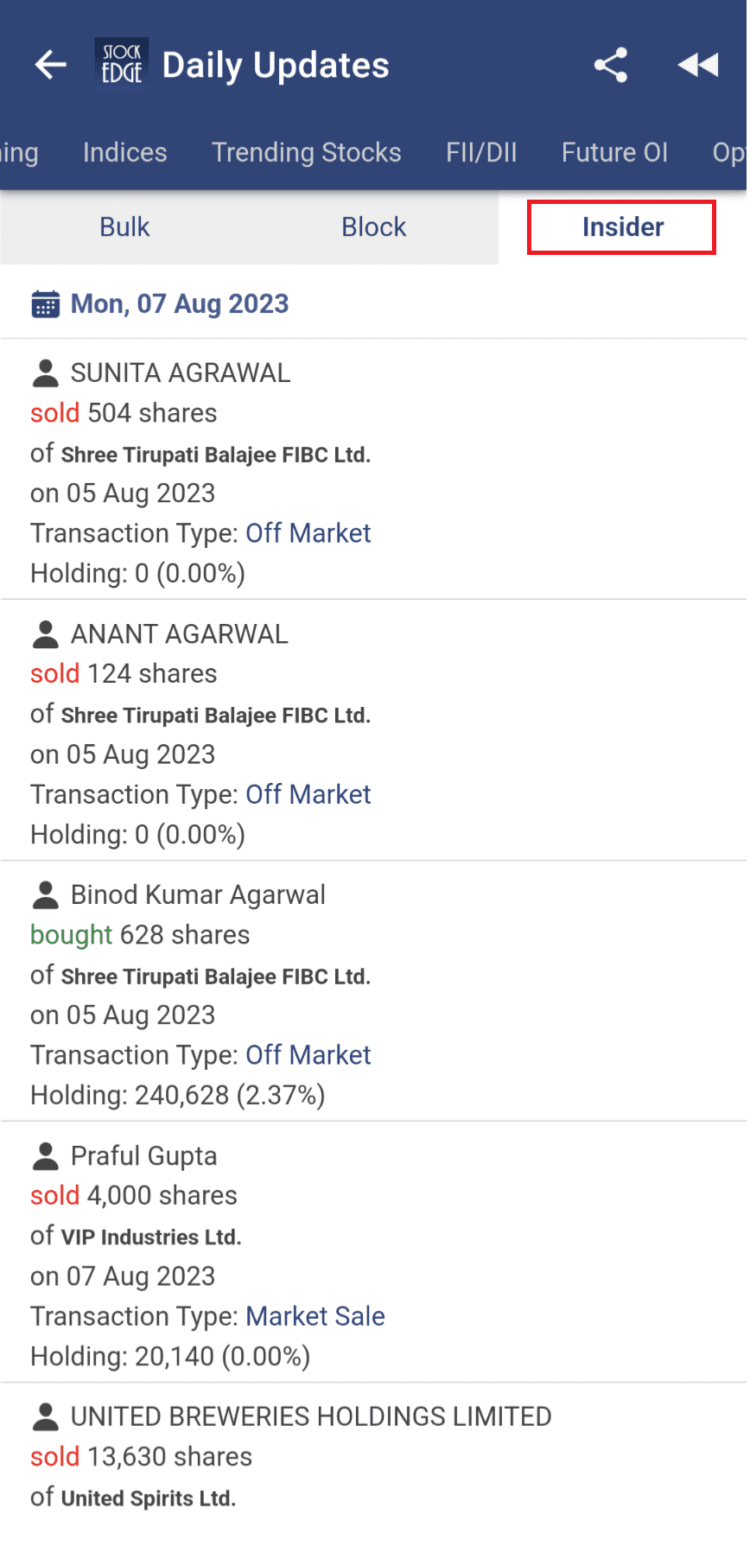Open the Future OI section
This screenshot has width=750, height=1559.
[614, 152]
